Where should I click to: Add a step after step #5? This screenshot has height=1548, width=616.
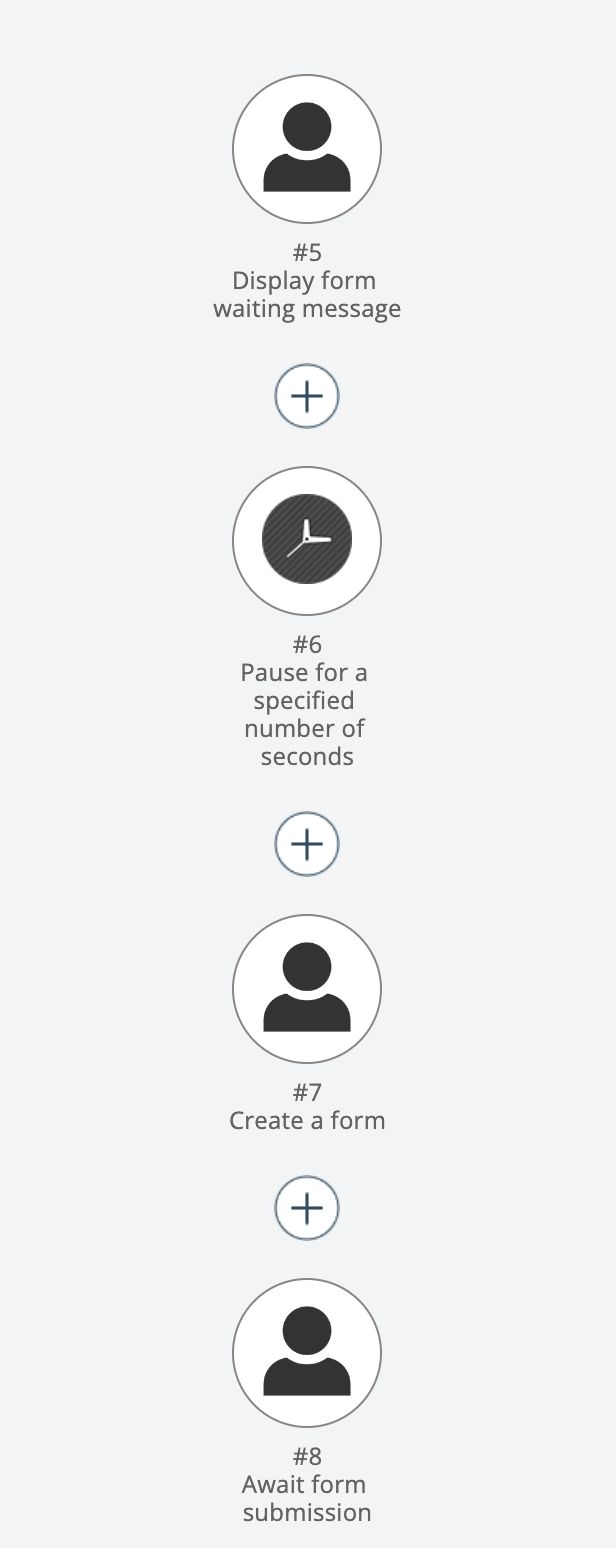click(x=307, y=396)
